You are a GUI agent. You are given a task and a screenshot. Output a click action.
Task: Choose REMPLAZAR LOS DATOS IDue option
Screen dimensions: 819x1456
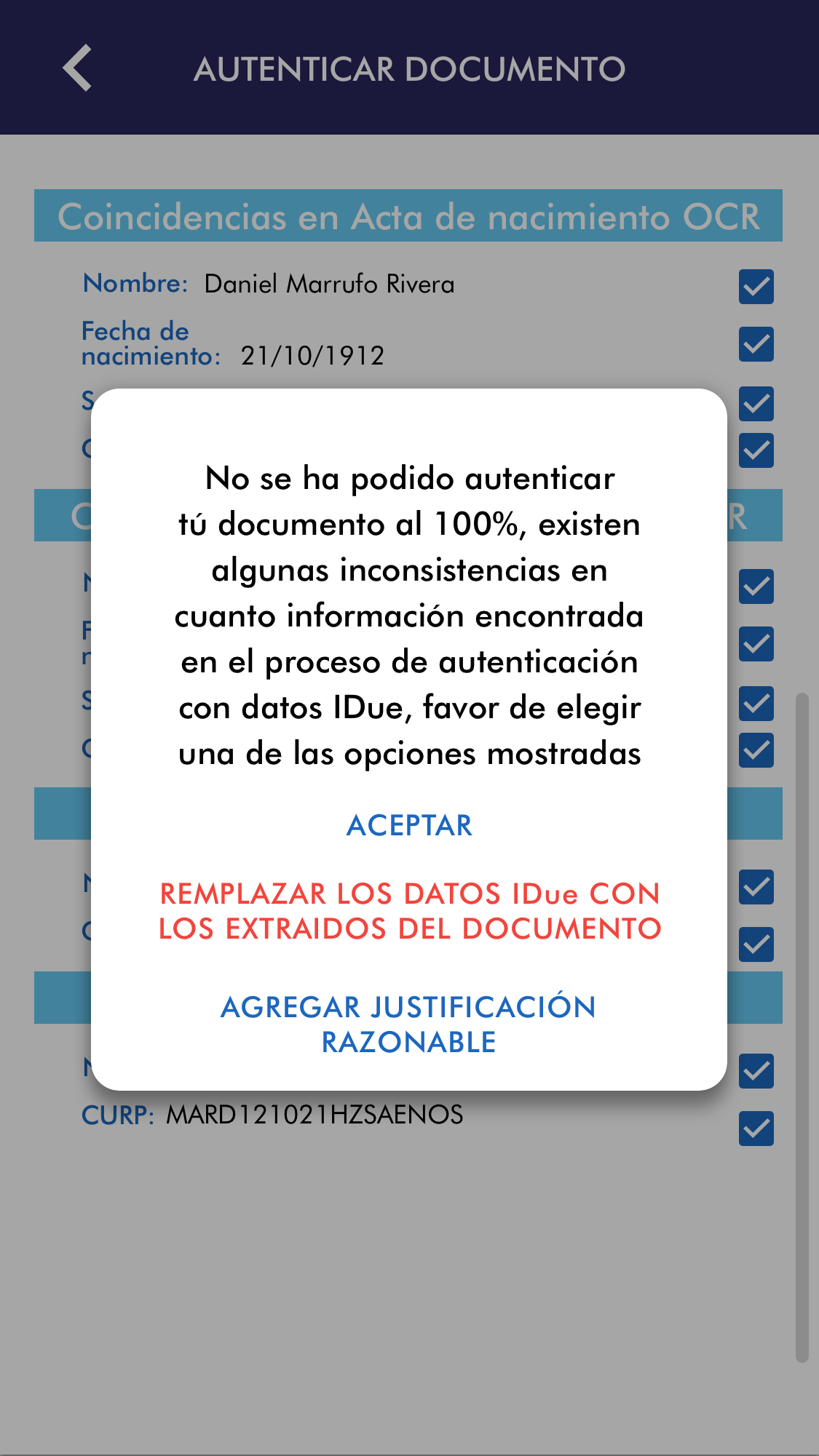409,911
